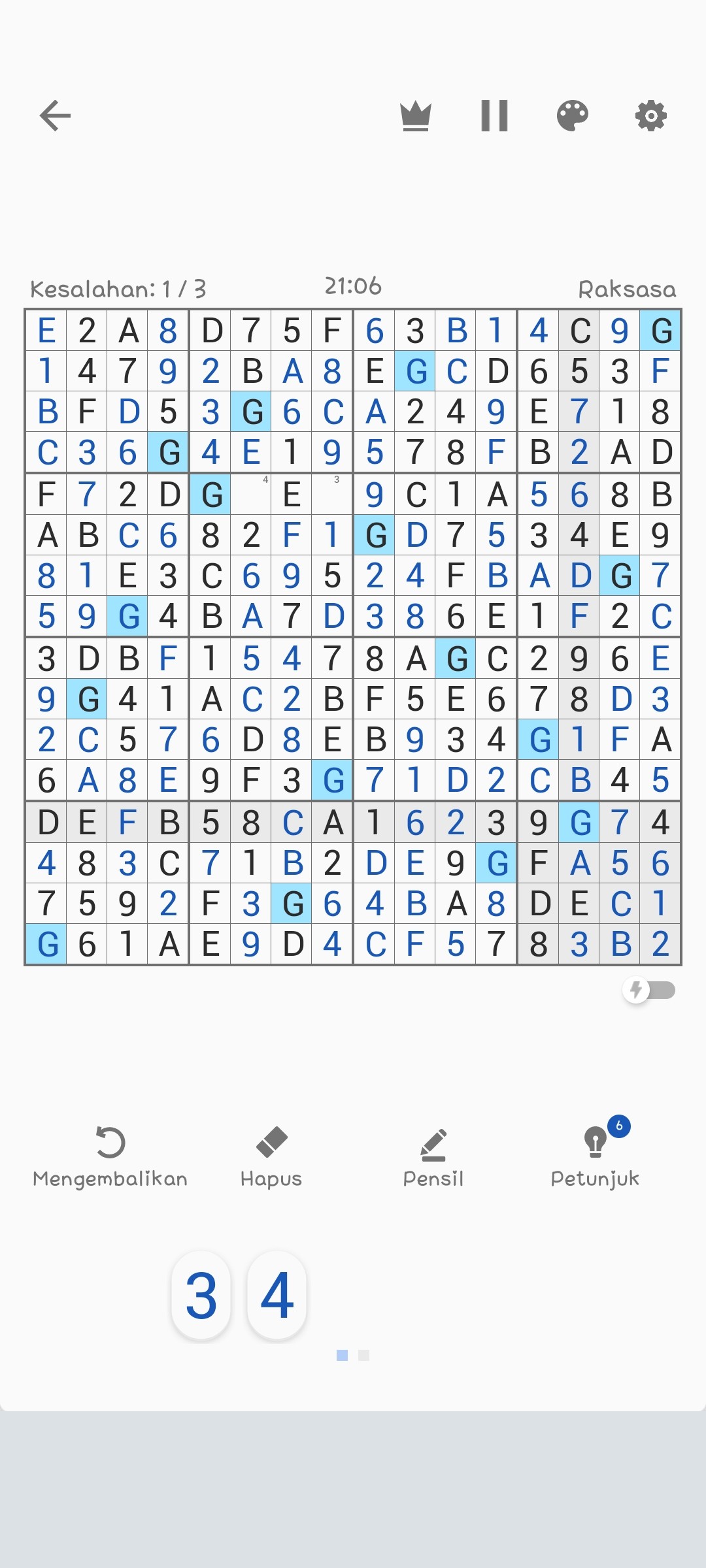Switch to the second keypad page indicator

[364, 1356]
